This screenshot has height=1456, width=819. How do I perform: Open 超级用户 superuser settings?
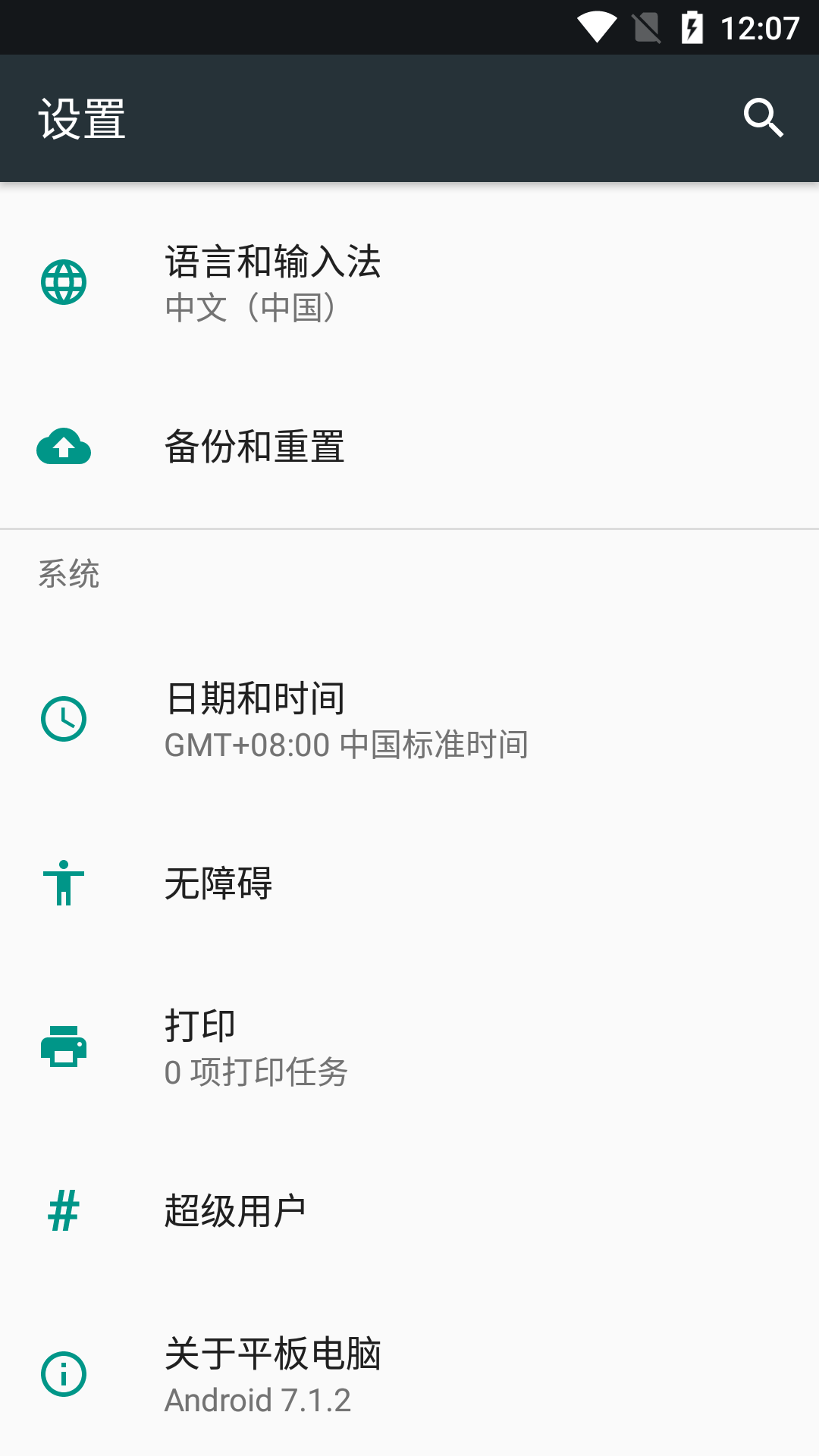[x=235, y=1211]
